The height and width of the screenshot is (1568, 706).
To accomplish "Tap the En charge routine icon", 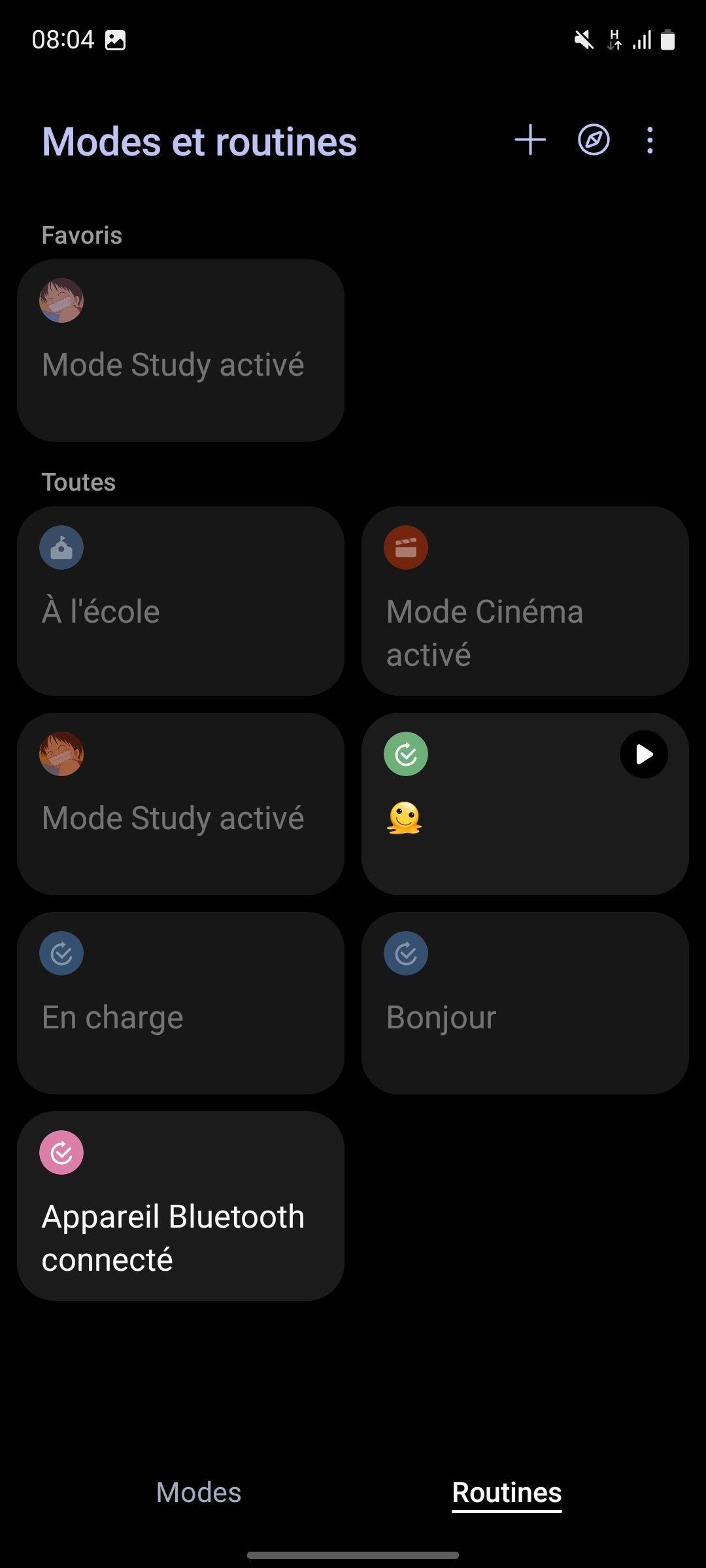I will click(x=61, y=953).
